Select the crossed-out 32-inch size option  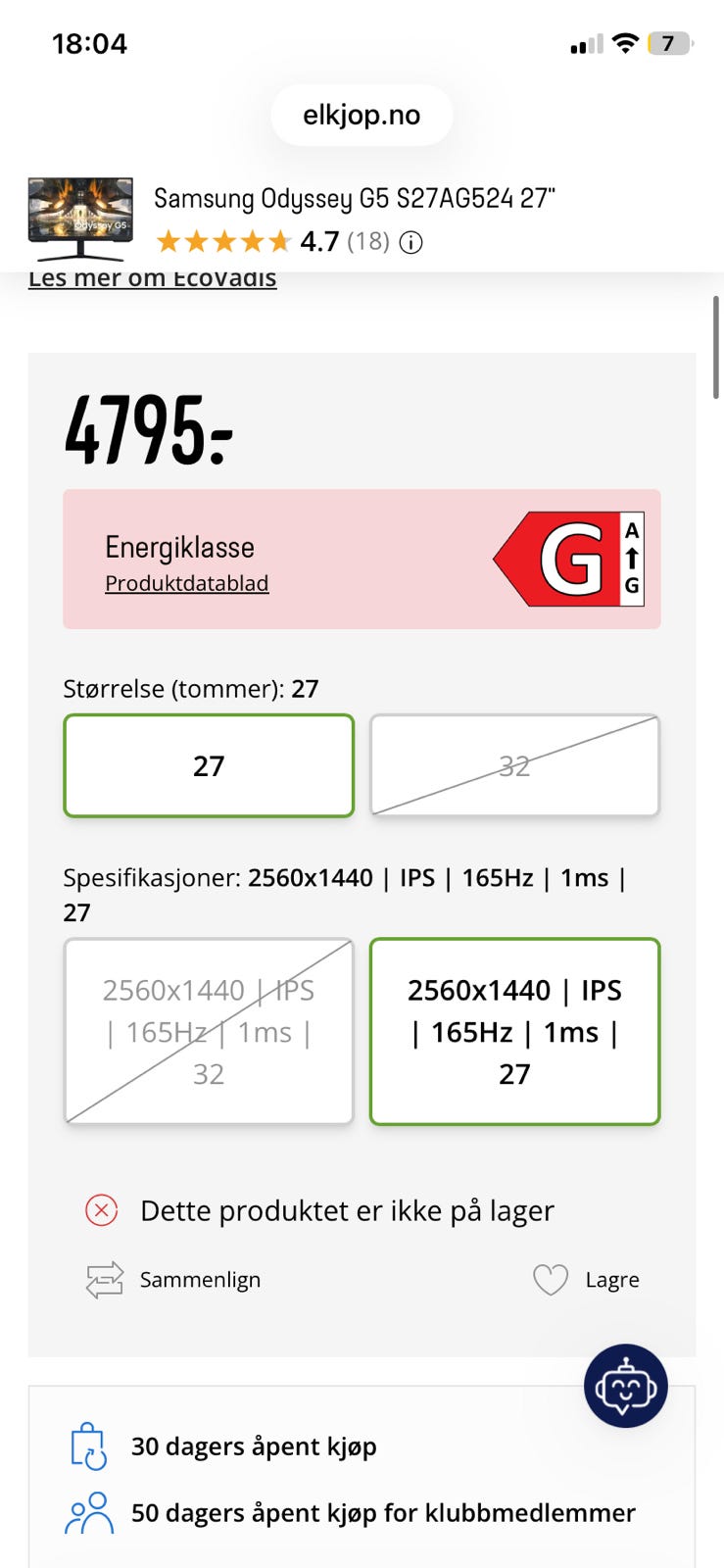513,765
